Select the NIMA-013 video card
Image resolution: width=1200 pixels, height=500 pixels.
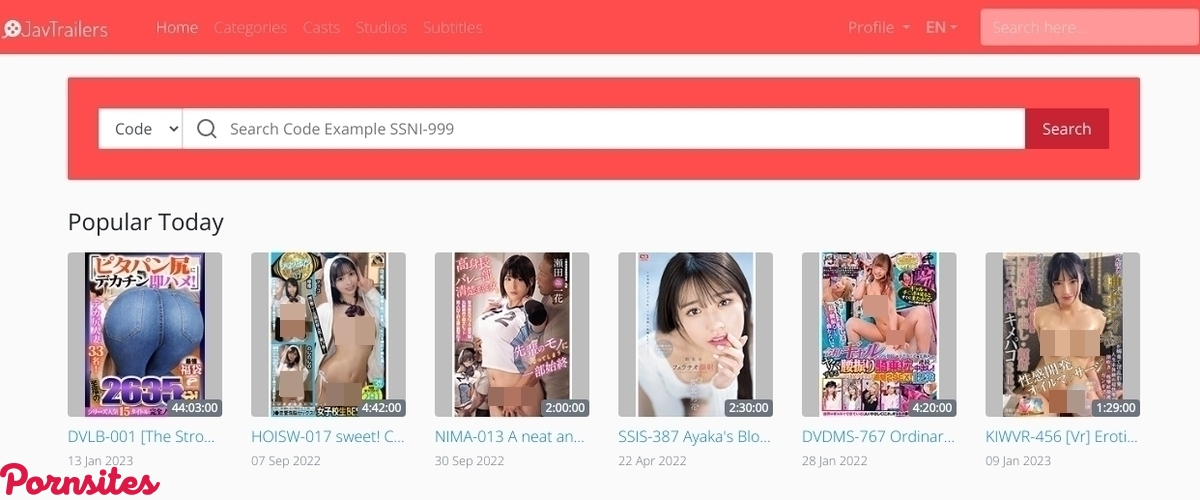(x=511, y=335)
